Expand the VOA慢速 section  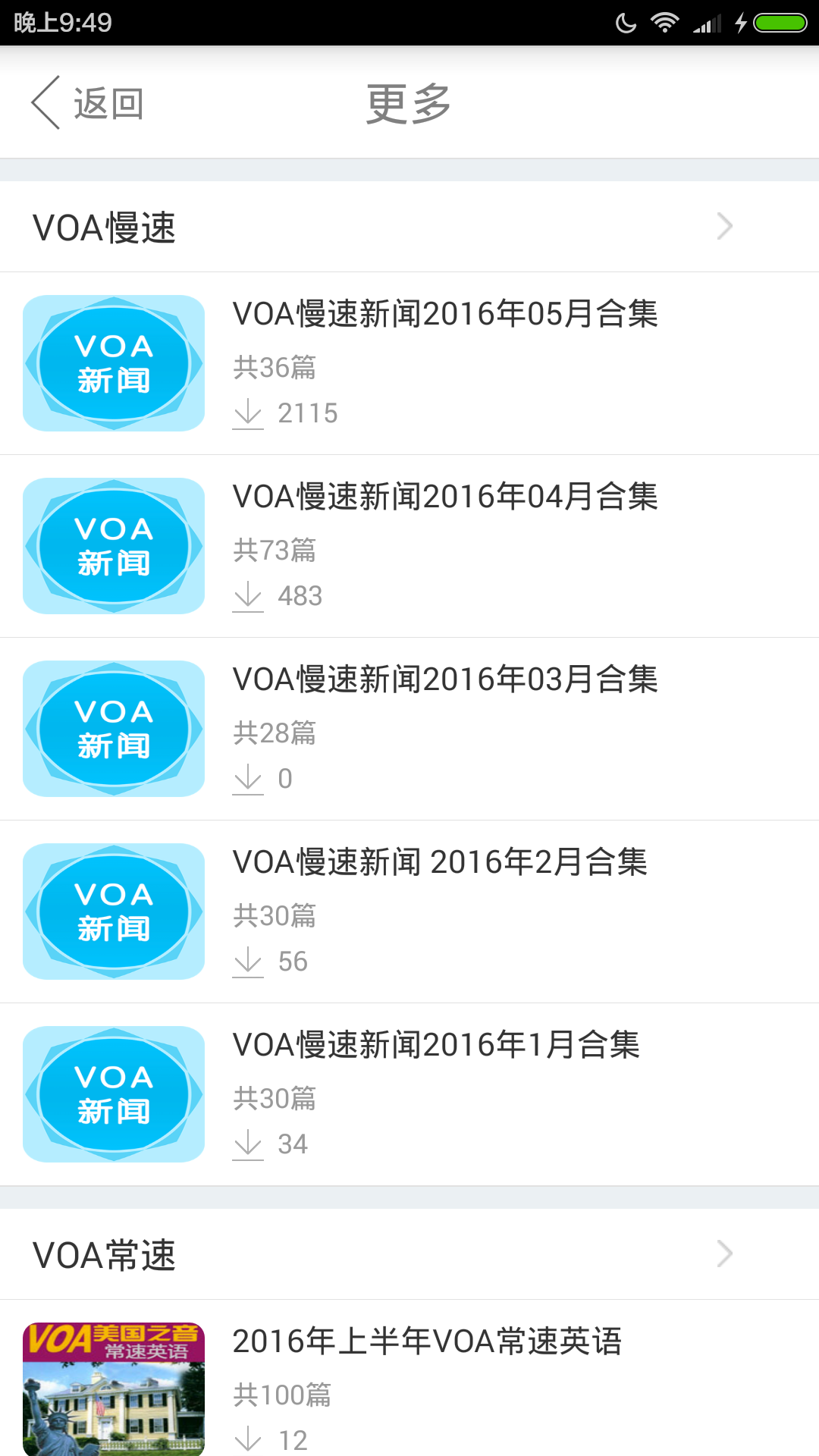409,227
